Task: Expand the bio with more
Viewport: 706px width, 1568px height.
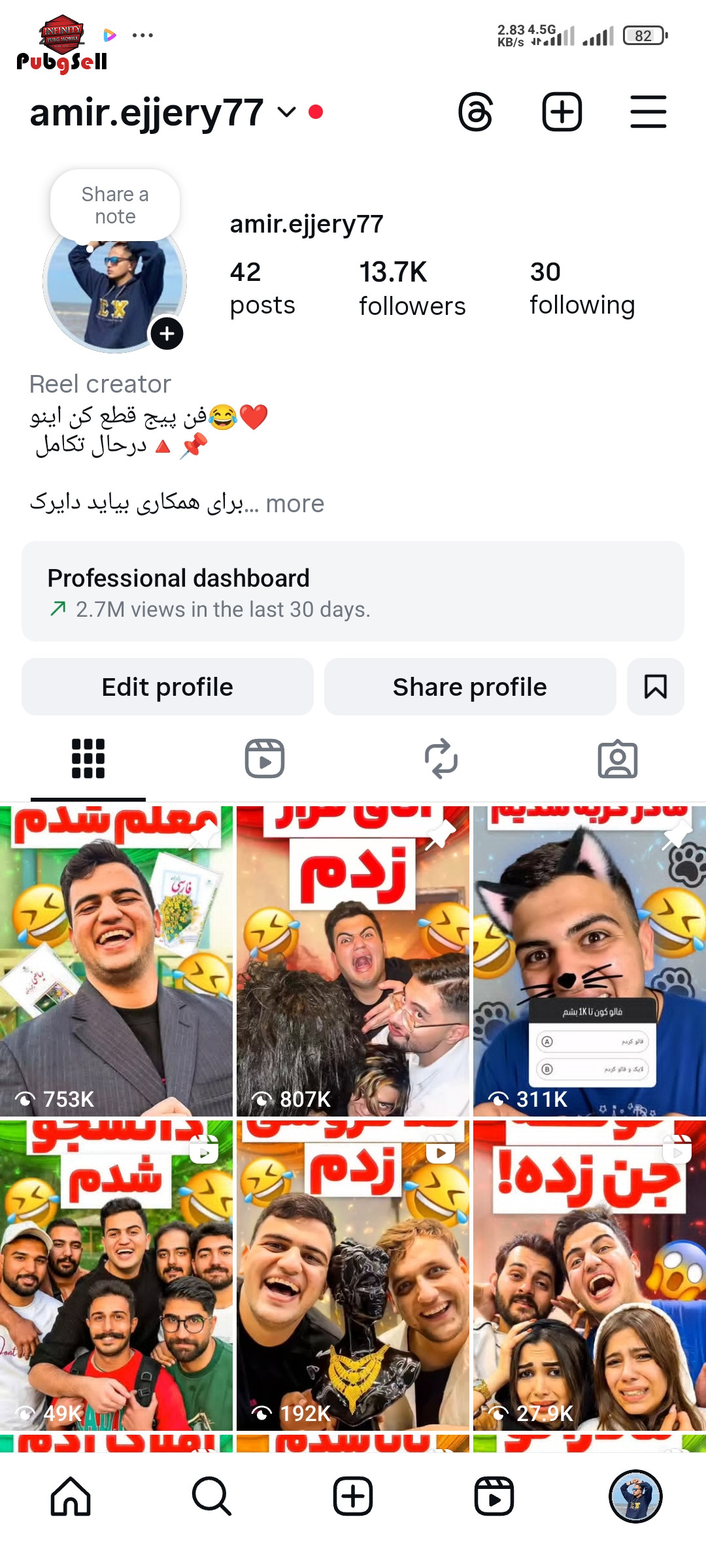Action: (x=295, y=504)
